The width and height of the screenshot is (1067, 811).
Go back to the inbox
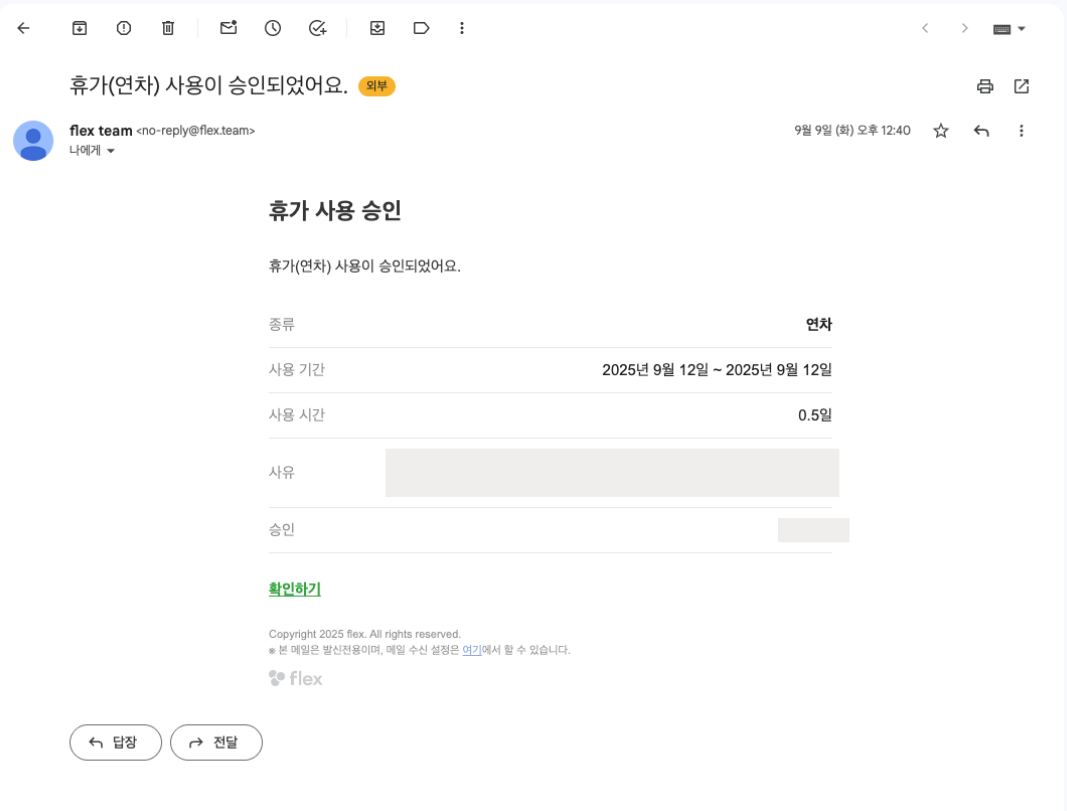(x=24, y=28)
